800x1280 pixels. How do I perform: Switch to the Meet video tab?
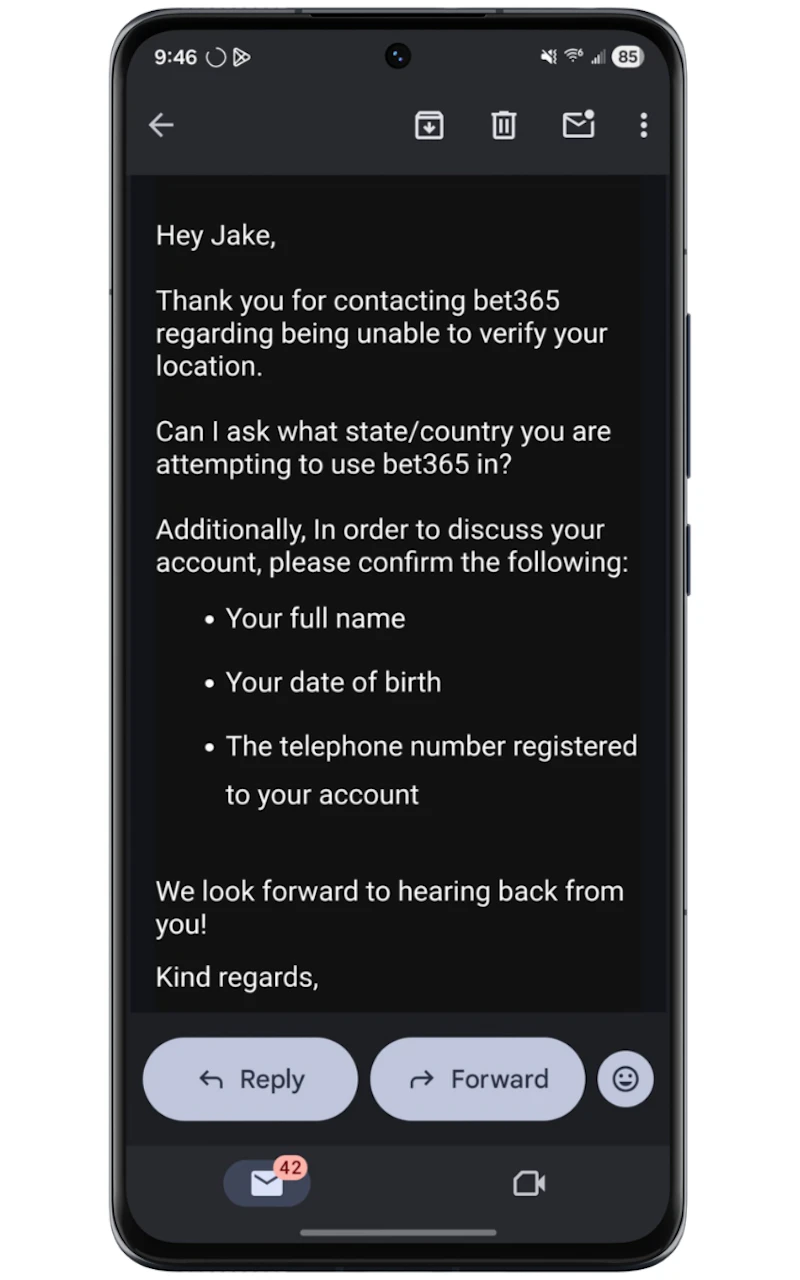coord(528,1183)
